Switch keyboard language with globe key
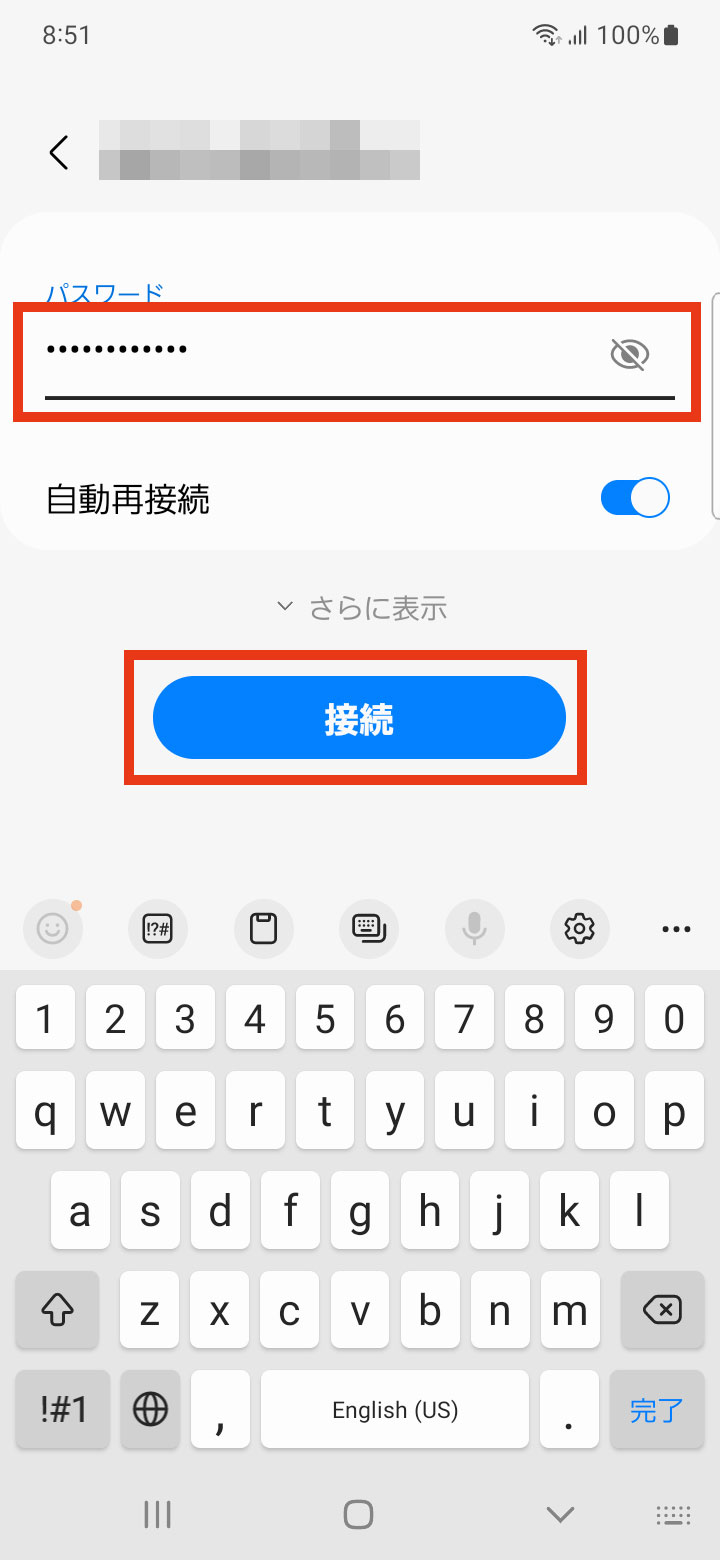Image resolution: width=720 pixels, height=1560 pixels. pyautogui.click(x=150, y=1410)
